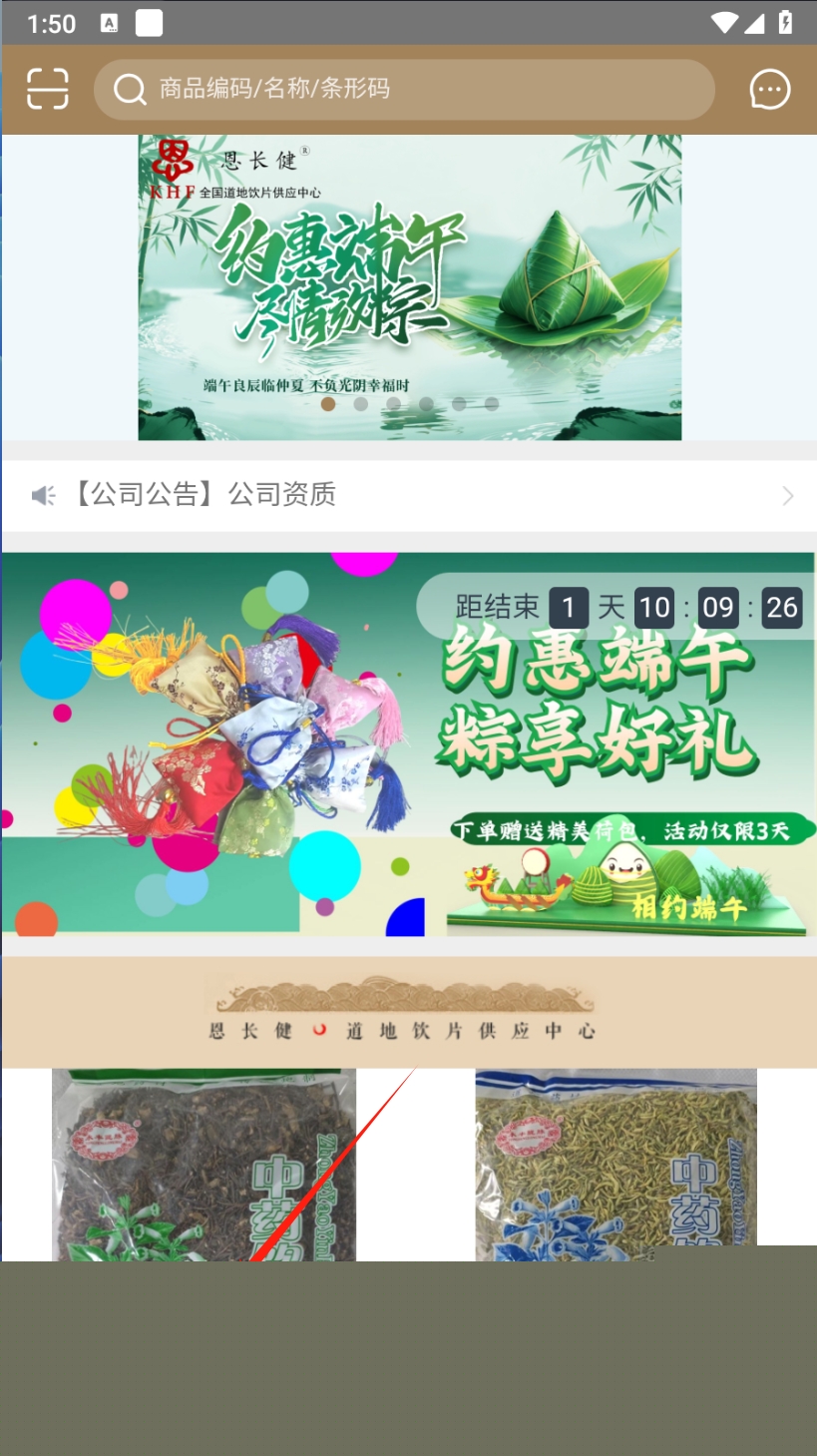This screenshot has height=1456, width=817.
Task: Open the Dragon Boat Festival carousel banner
Action: 409,269
